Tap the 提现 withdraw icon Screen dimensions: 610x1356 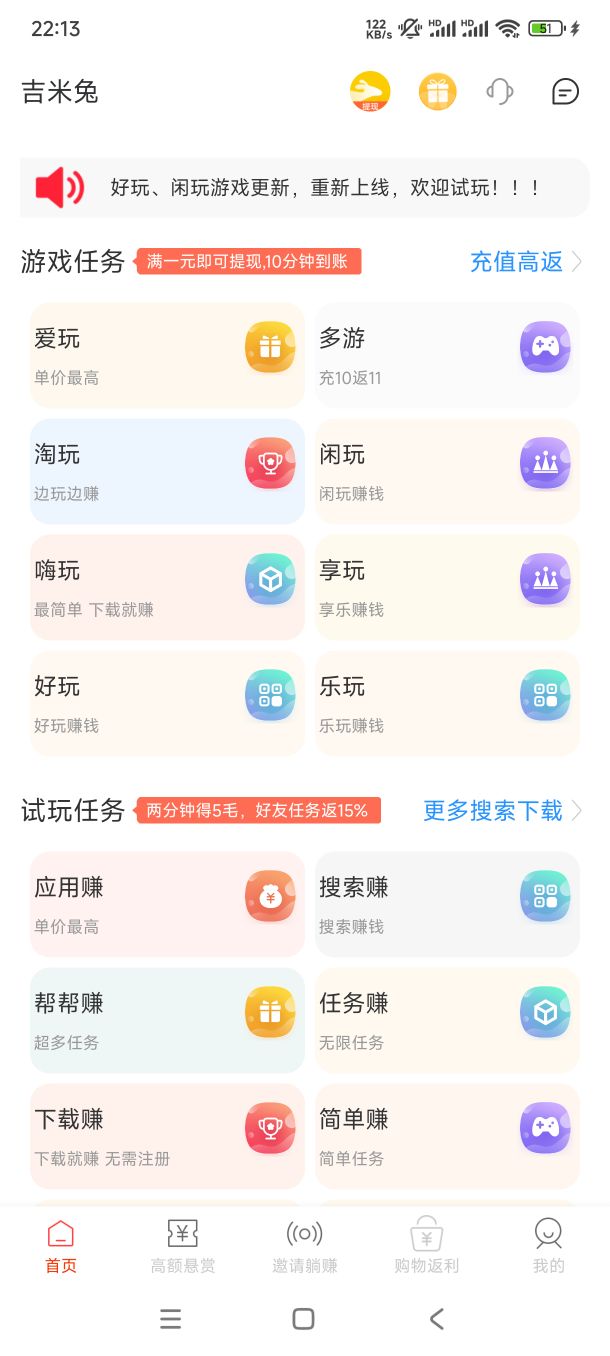tap(370, 92)
